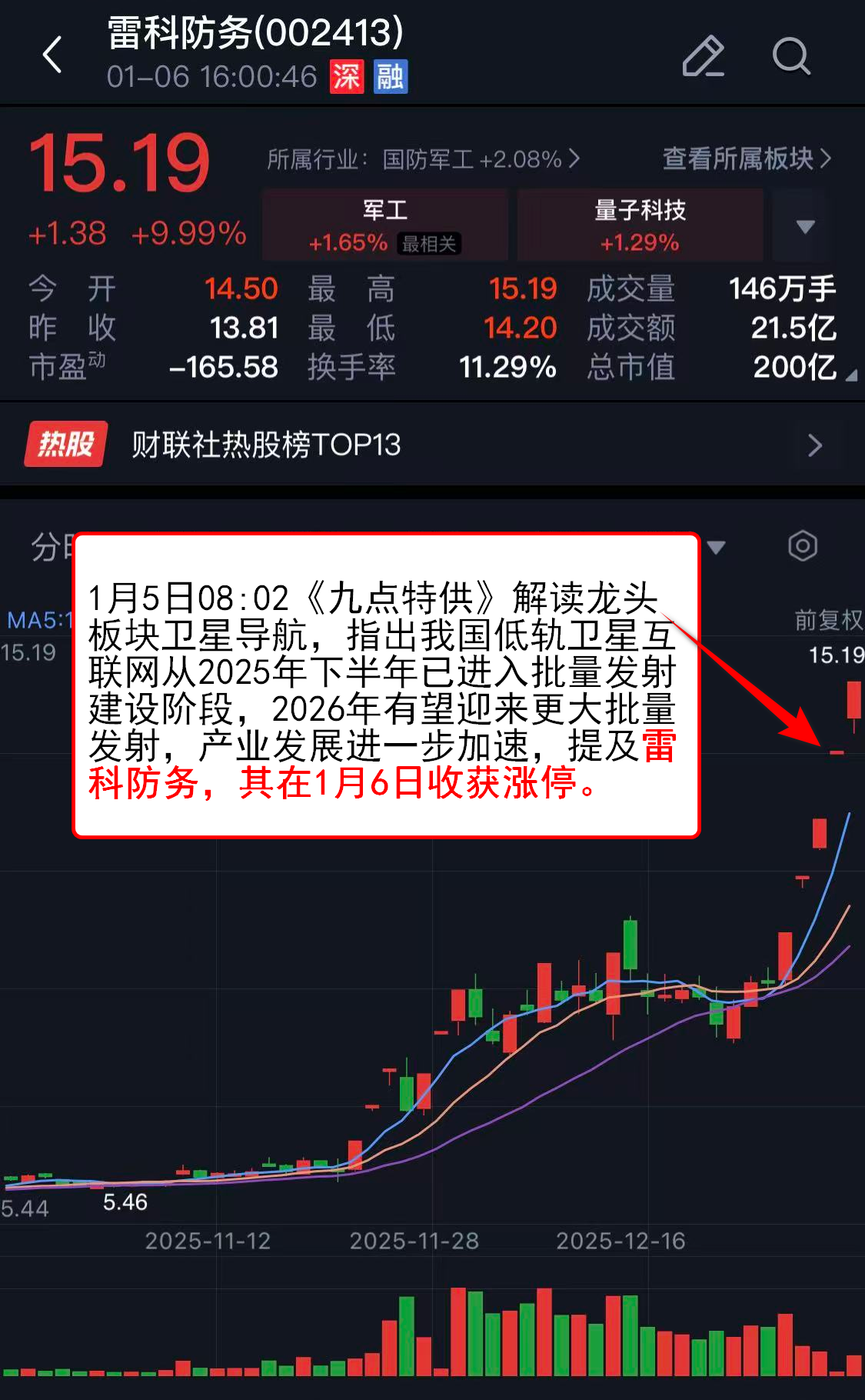Change the 前复权 price adjustment mode
Screen dimensions: 865x1400
[828, 620]
